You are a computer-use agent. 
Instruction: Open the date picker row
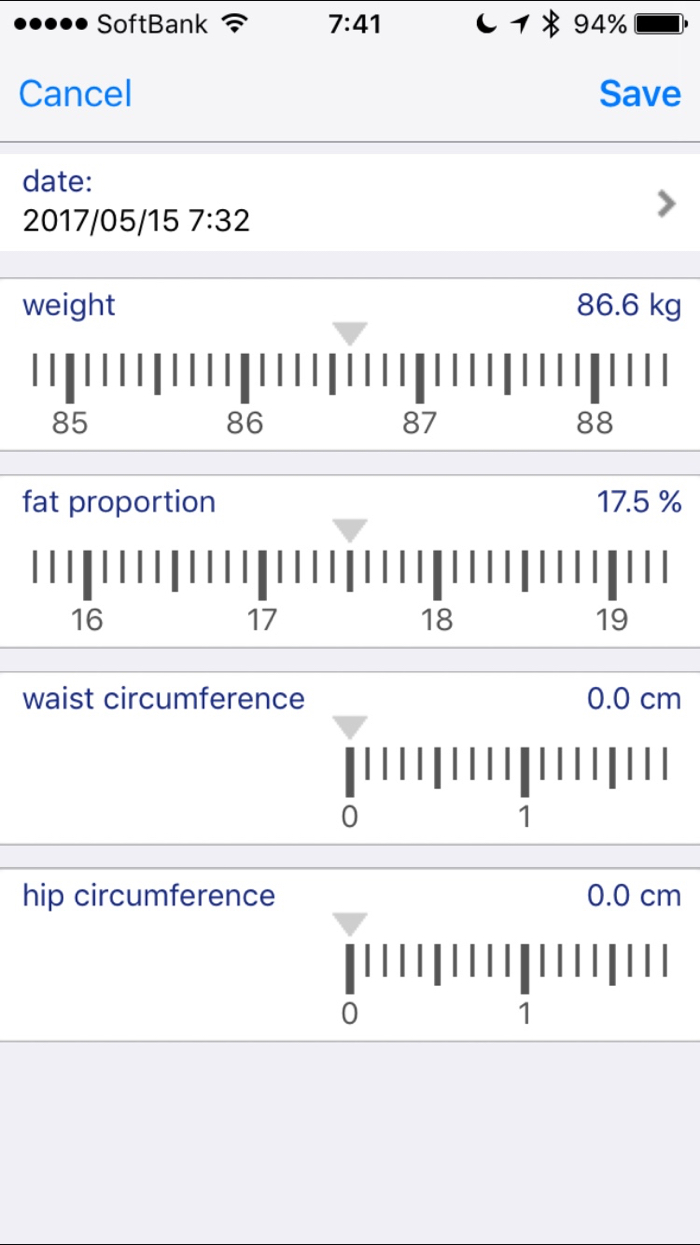coord(350,202)
